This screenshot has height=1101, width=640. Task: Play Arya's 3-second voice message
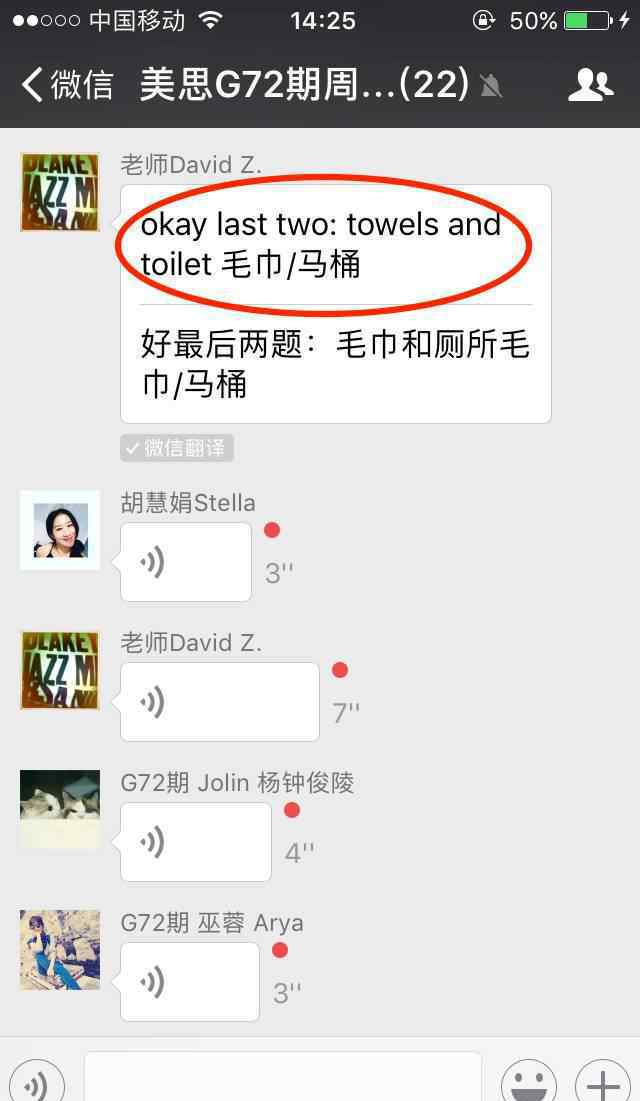pyautogui.click(x=190, y=982)
